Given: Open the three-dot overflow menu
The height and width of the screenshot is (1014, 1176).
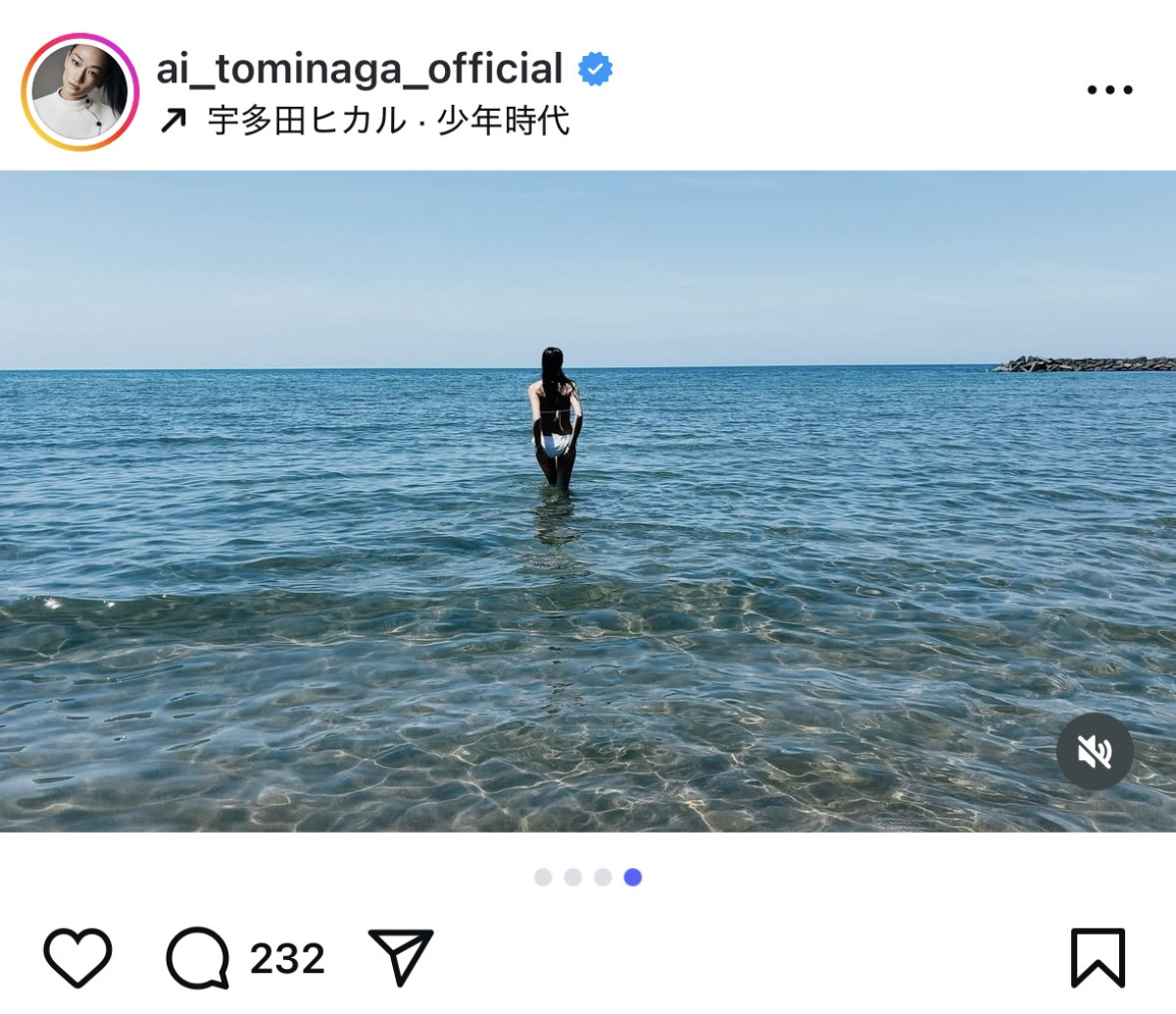Looking at the screenshot, I should 1109,90.
